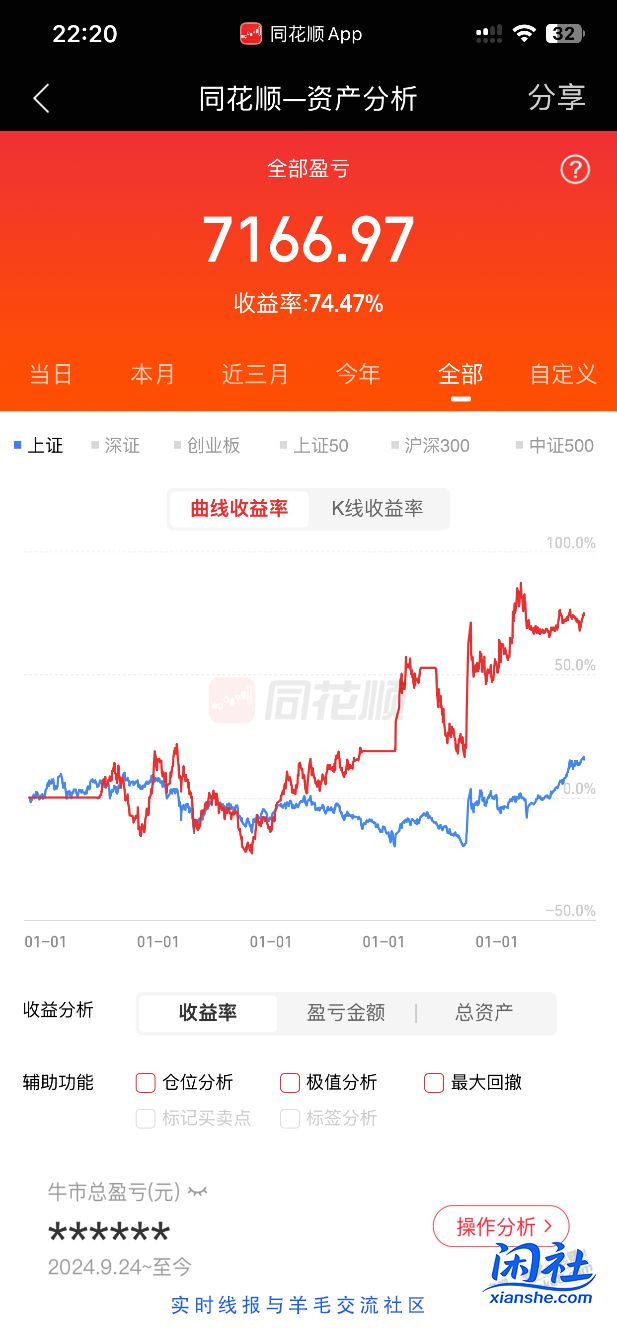This screenshot has width=617, height=1334.
Task: Switch to the 本月 tab
Action: click(153, 374)
